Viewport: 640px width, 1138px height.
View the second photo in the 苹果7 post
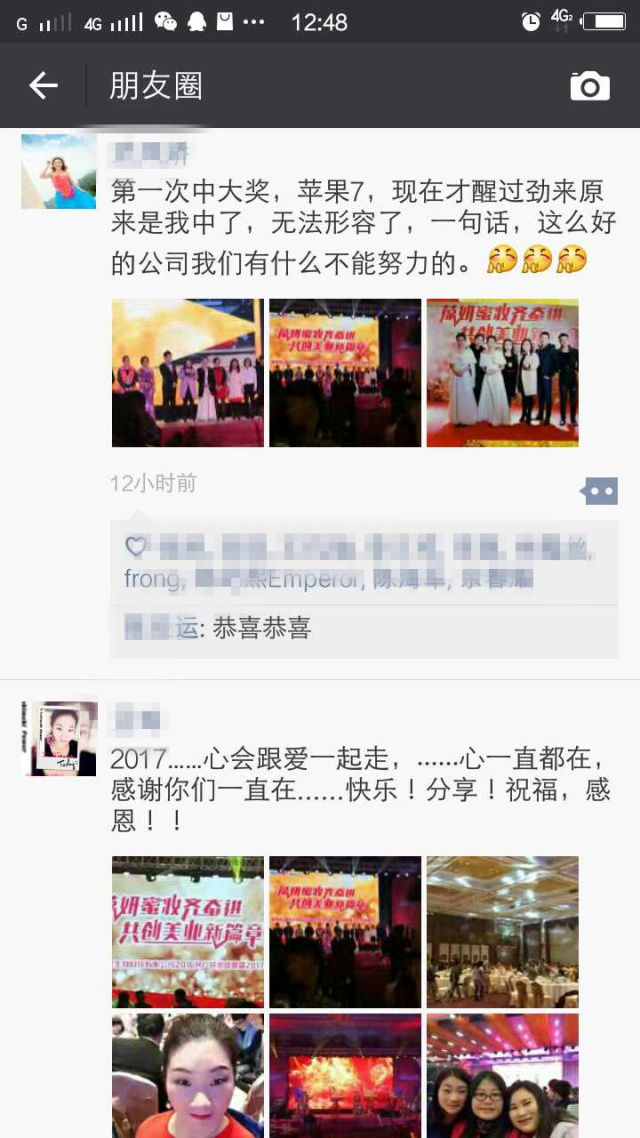pyautogui.click(x=345, y=372)
